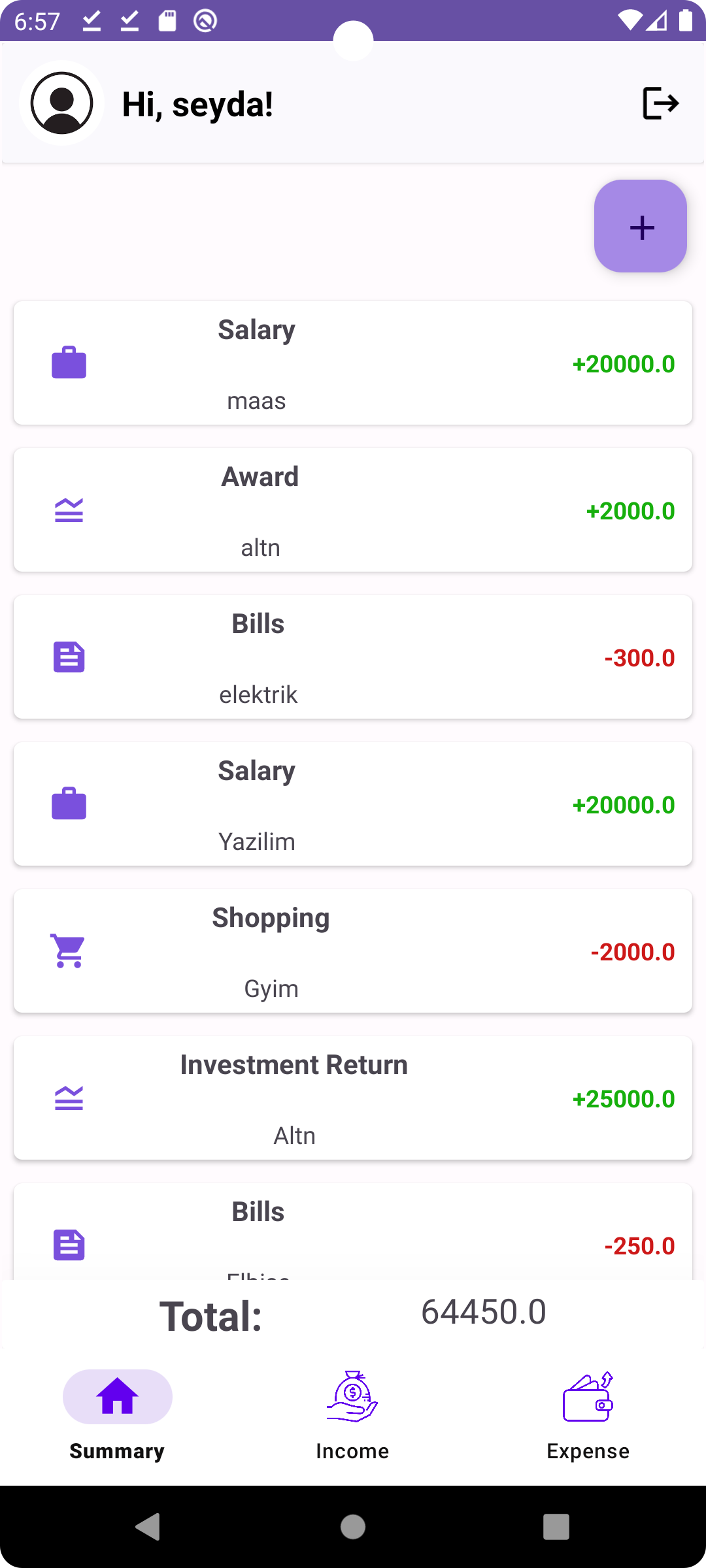Open the Salary entry labeled maas
This screenshot has height=1568, width=706.
352,363
